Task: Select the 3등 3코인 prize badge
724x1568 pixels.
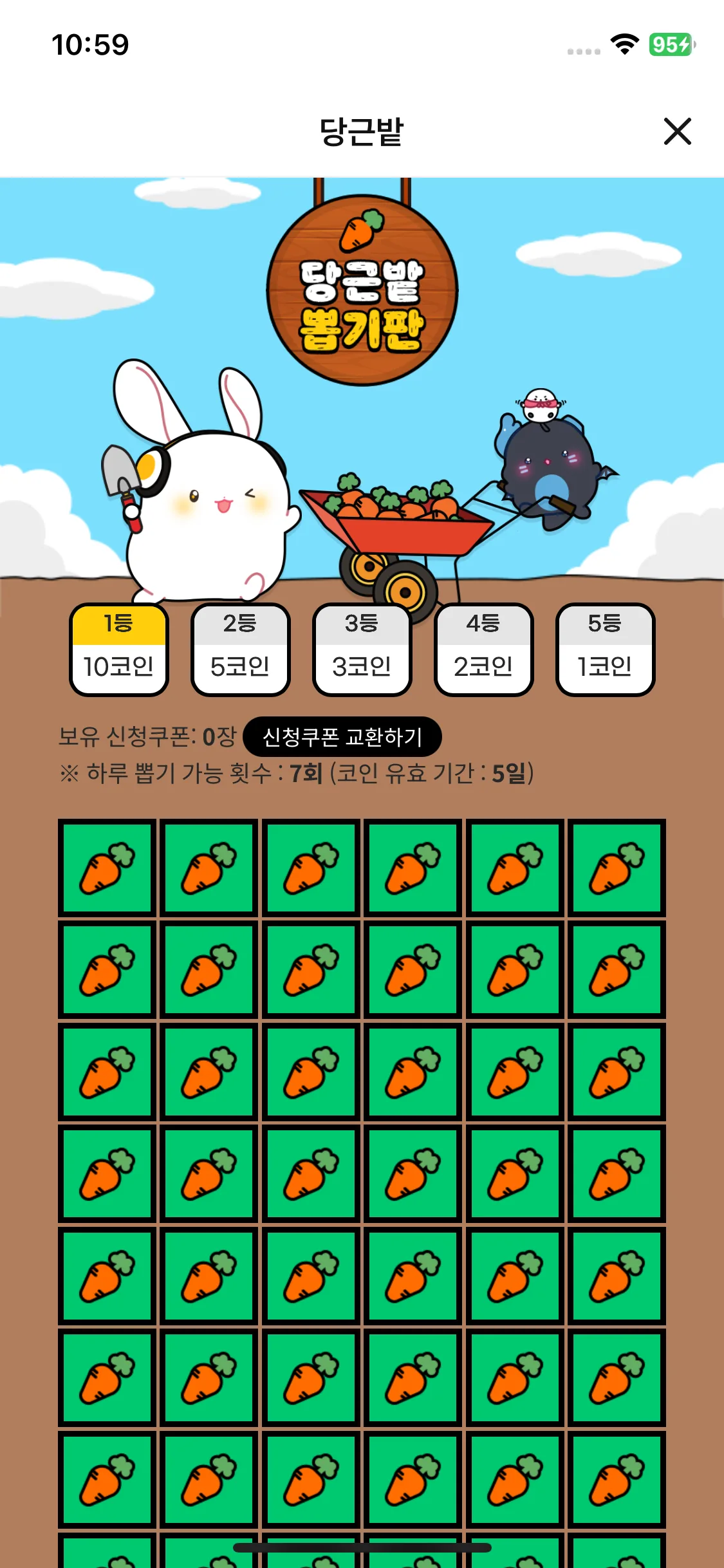Action: (x=362, y=649)
